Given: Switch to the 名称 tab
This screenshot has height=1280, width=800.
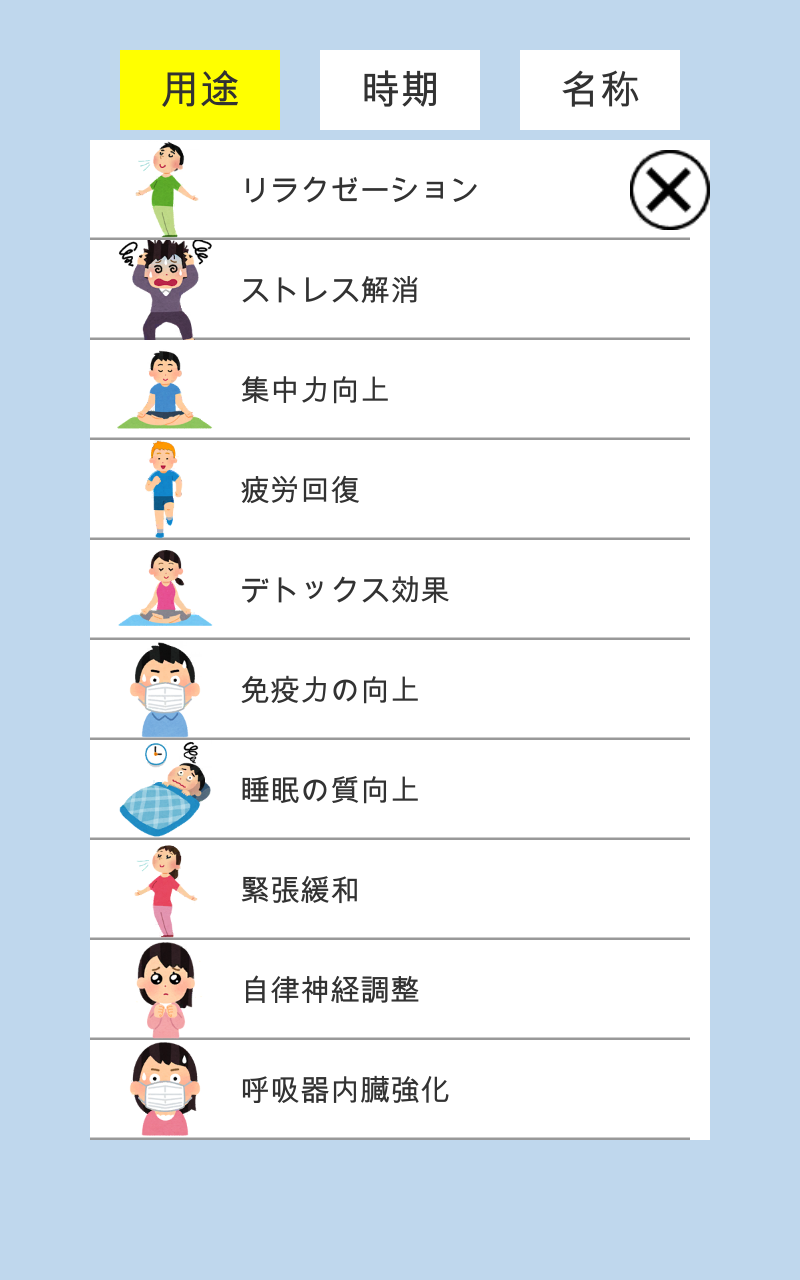Looking at the screenshot, I should pyautogui.click(x=599, y=89).
